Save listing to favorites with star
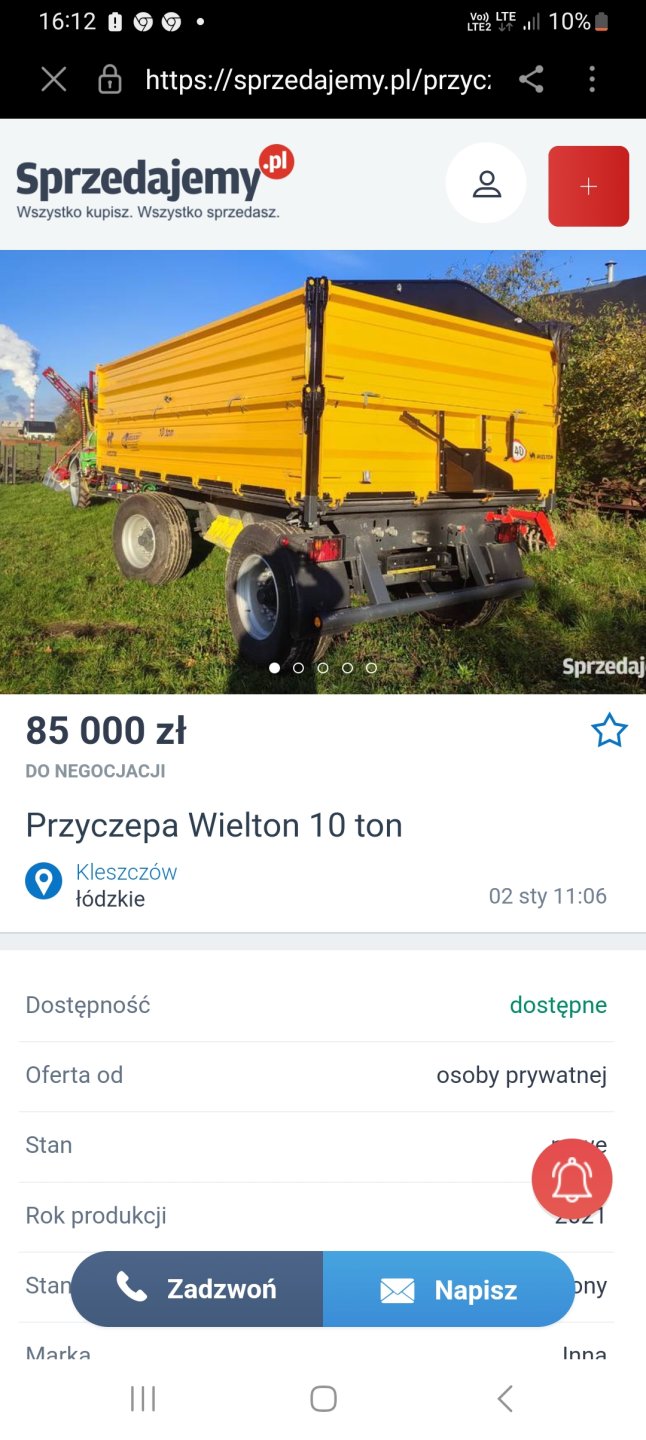646x1440 pixels. point(609,732)
